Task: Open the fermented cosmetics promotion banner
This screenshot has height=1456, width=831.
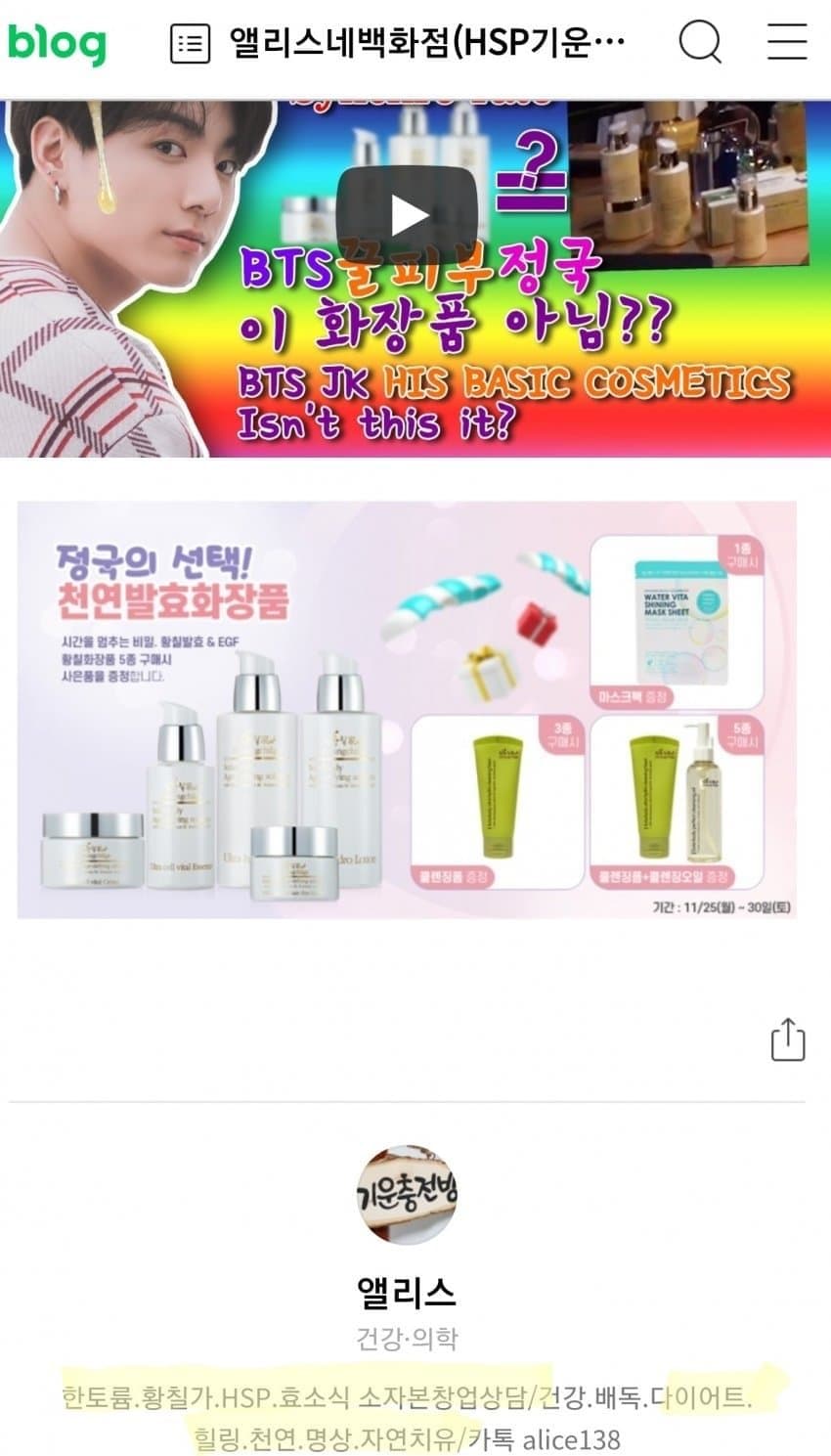Action: 407,710
